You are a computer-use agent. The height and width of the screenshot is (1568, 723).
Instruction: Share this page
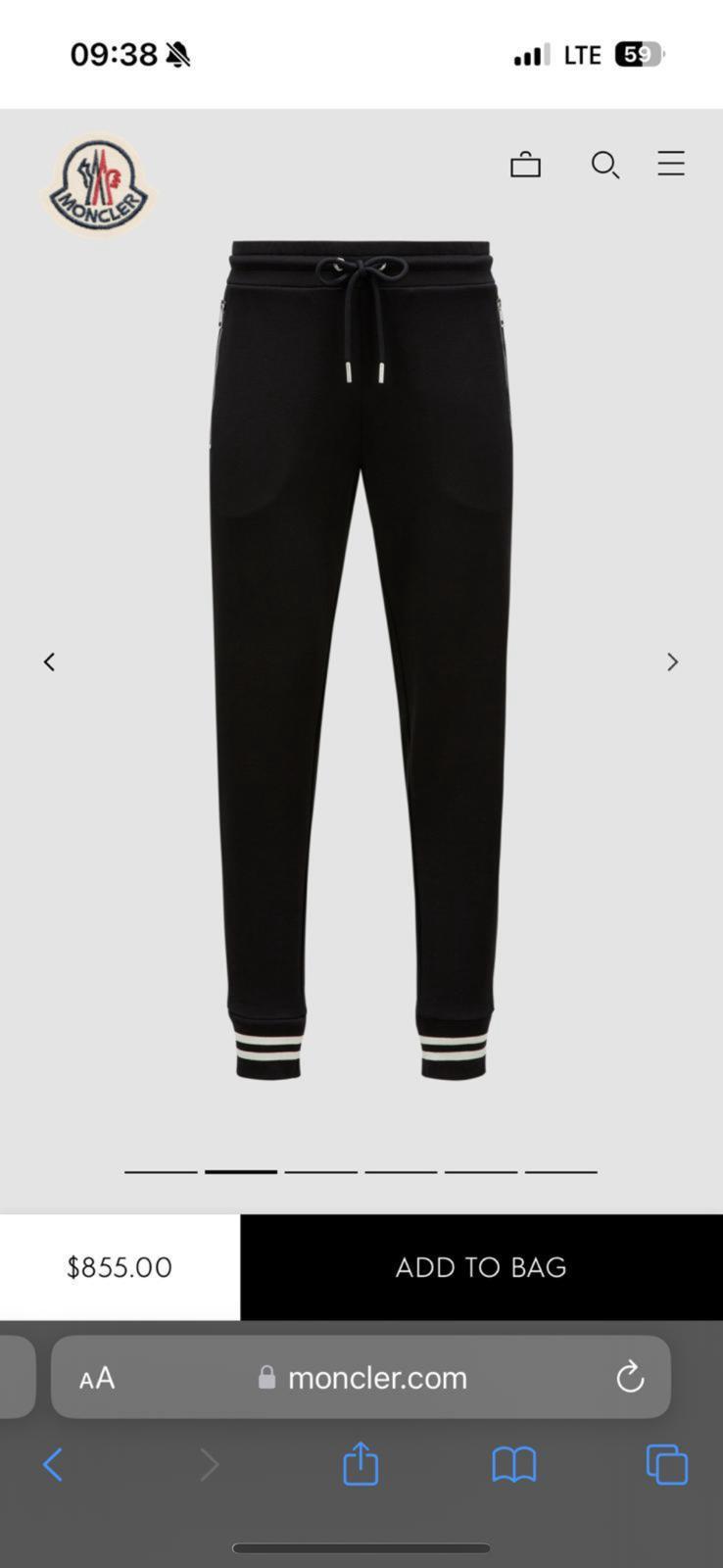(x=361, y=1464)
